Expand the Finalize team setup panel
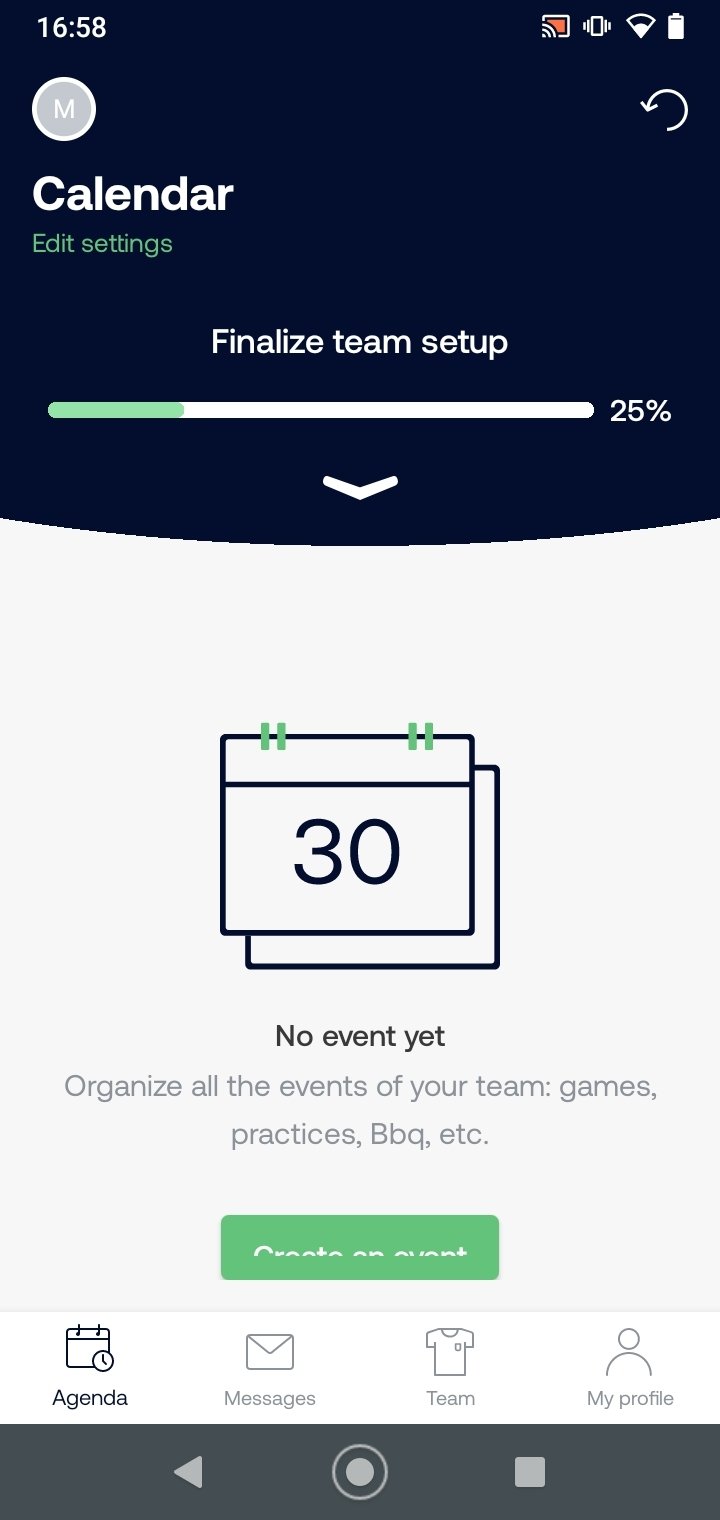 360,486
